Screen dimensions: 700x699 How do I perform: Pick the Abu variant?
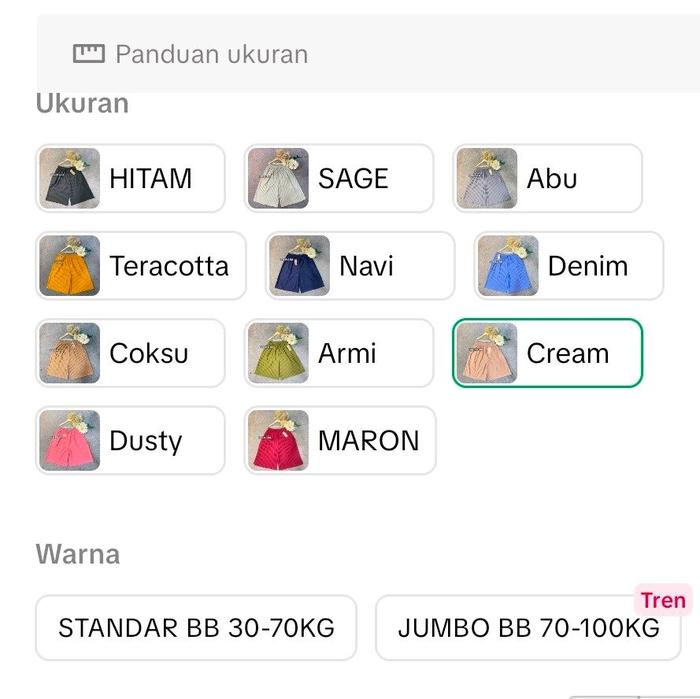[547, 179]
